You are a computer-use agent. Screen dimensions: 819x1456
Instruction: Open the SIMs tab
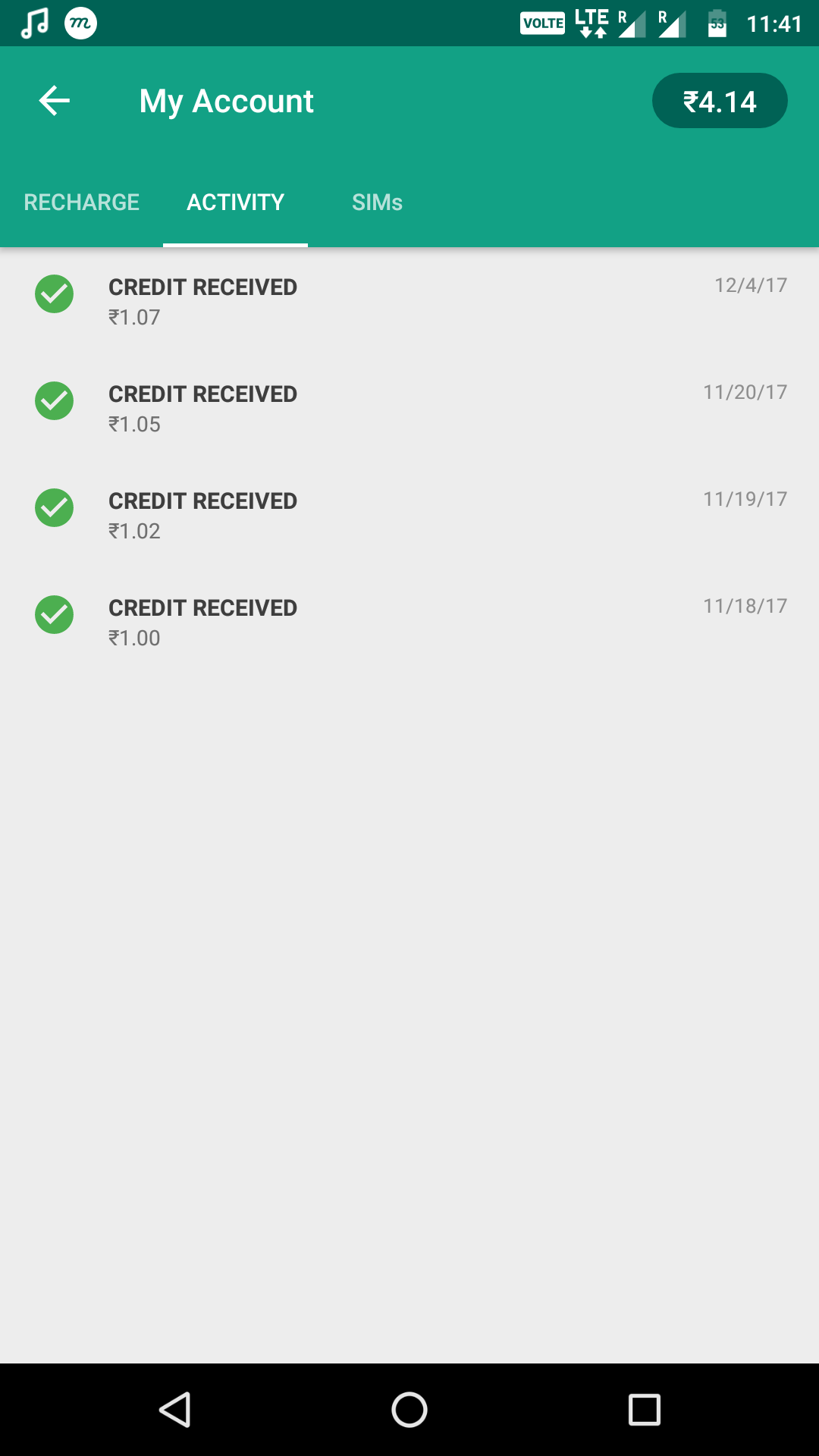coord(377,202)
